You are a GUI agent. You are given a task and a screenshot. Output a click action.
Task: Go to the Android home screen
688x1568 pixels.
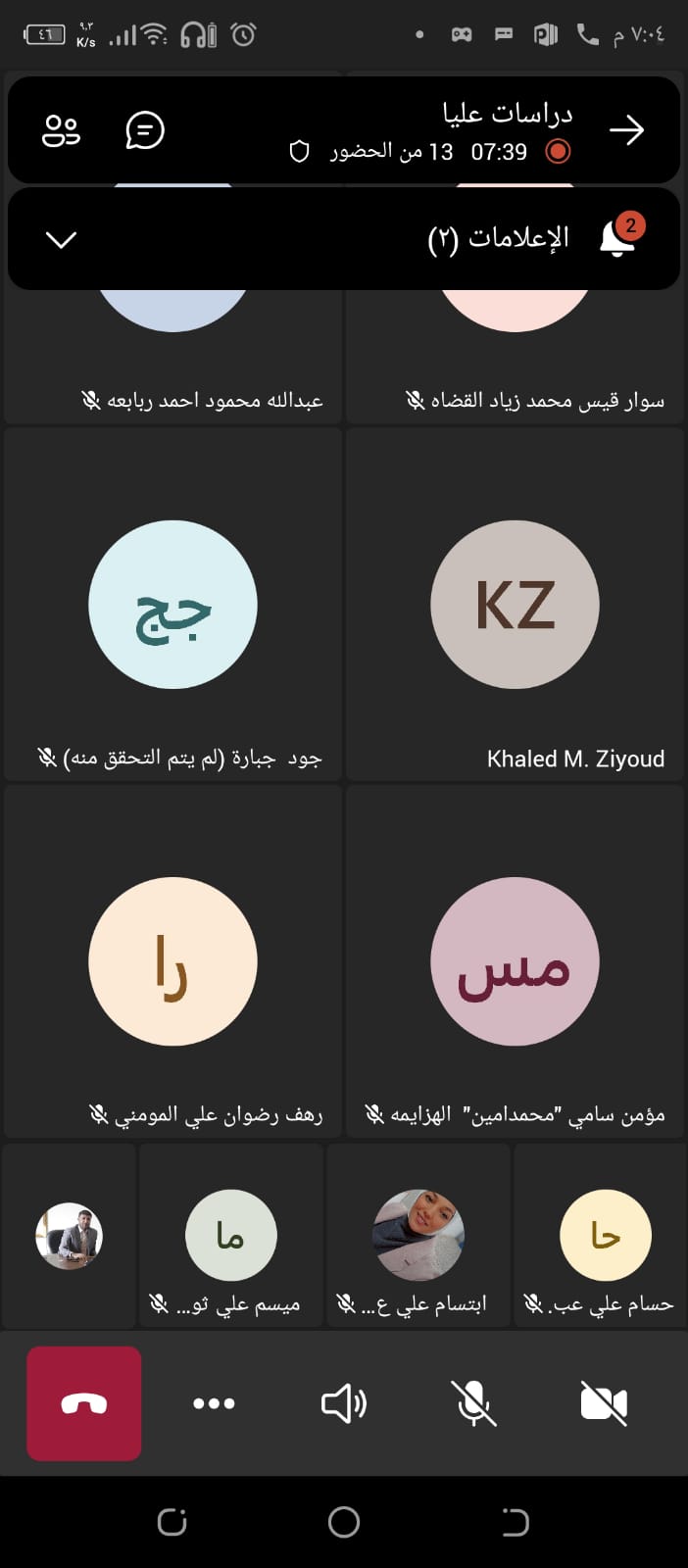click(344, 1522)
